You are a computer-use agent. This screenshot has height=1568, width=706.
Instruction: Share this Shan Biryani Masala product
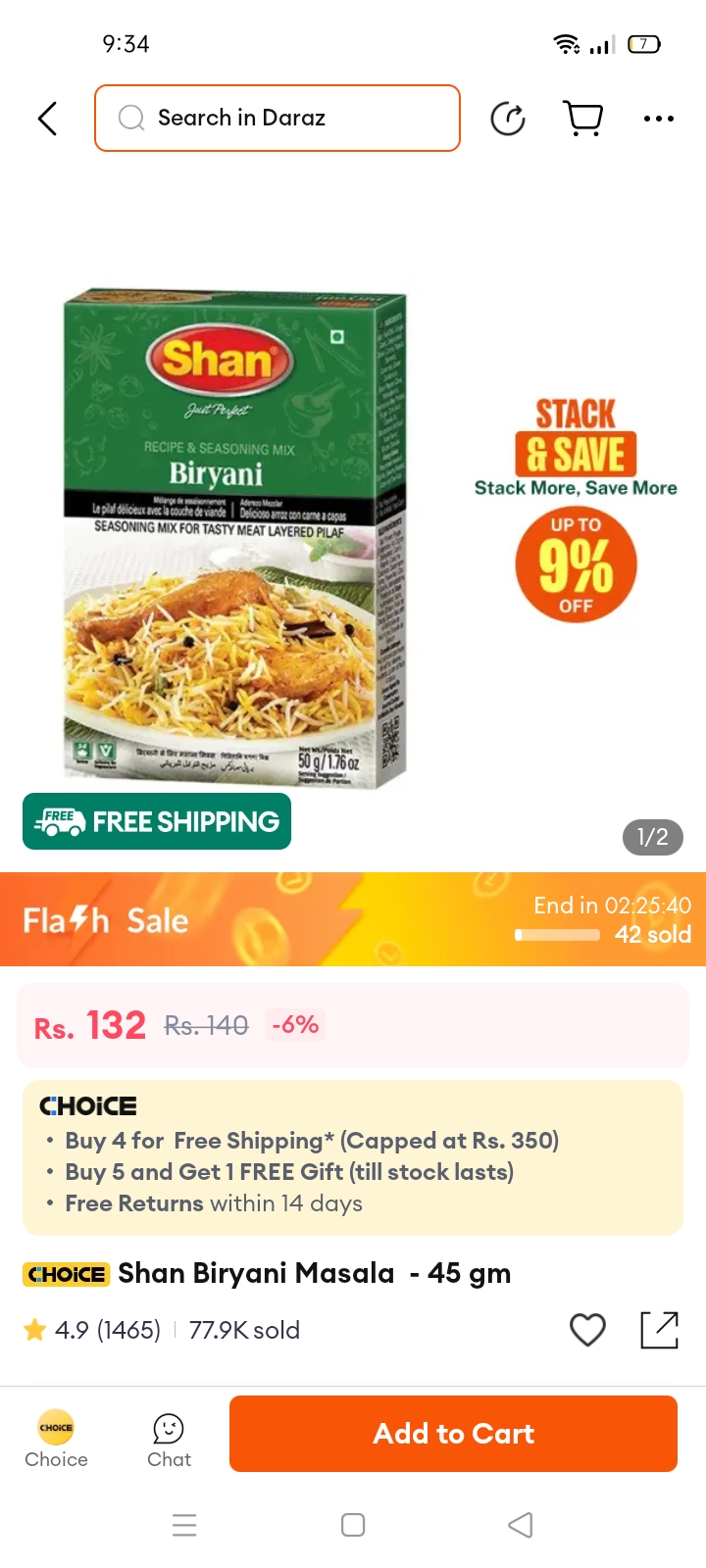659,1330
